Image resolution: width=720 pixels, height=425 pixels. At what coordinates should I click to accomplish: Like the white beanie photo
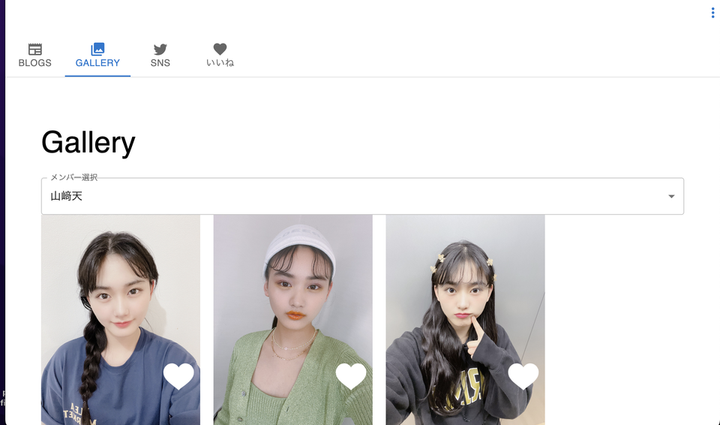(351, 376)
